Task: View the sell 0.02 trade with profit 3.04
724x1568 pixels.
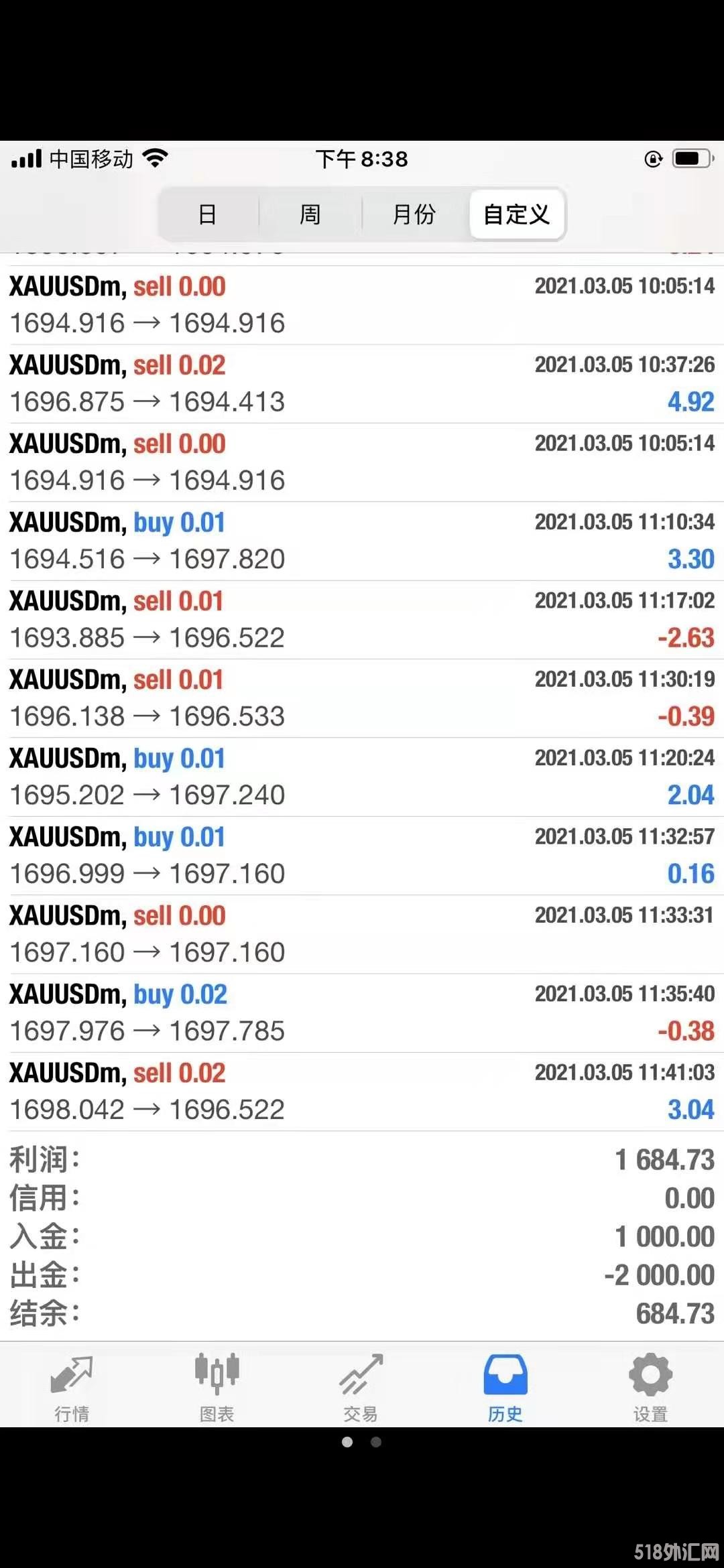Action: pos(362,1091)
